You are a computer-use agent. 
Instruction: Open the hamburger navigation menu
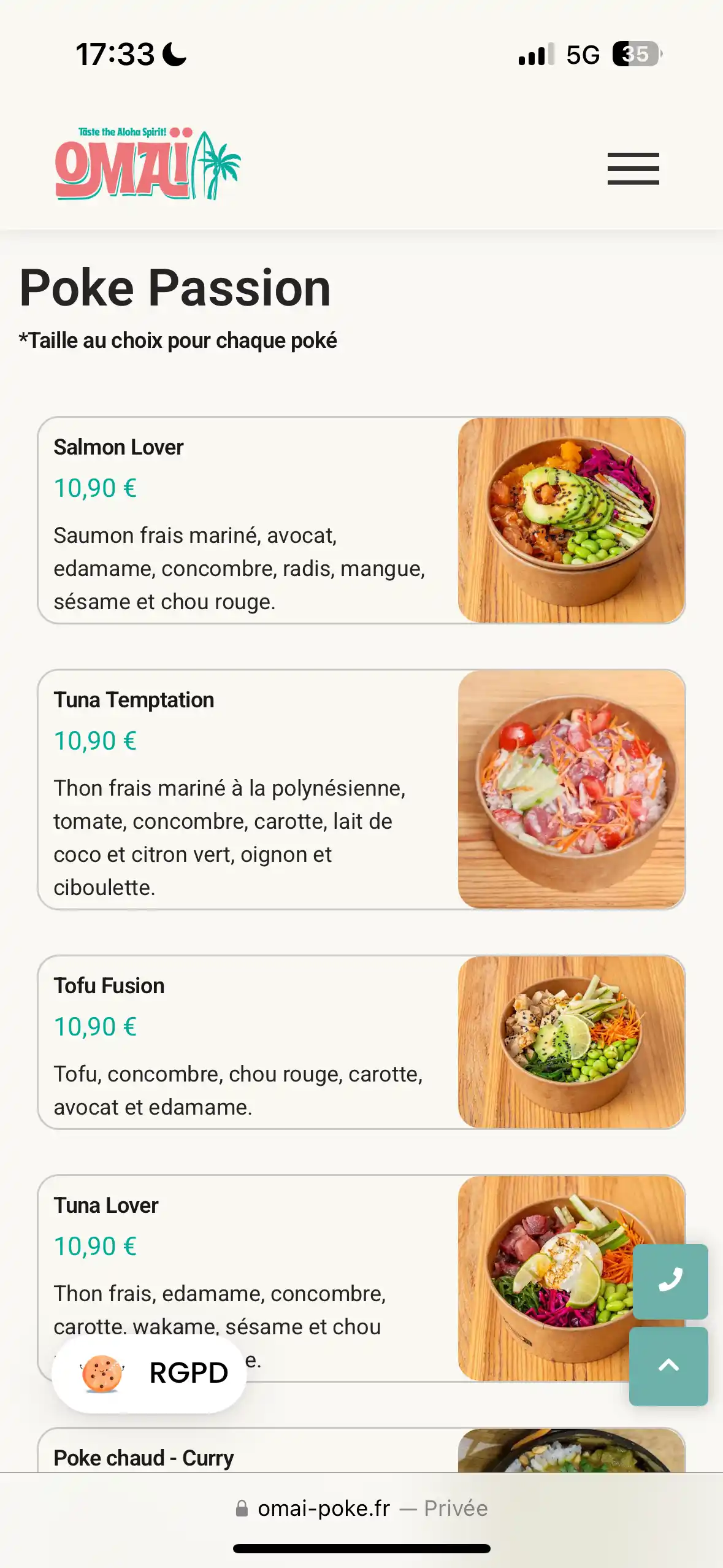[633, 168]
